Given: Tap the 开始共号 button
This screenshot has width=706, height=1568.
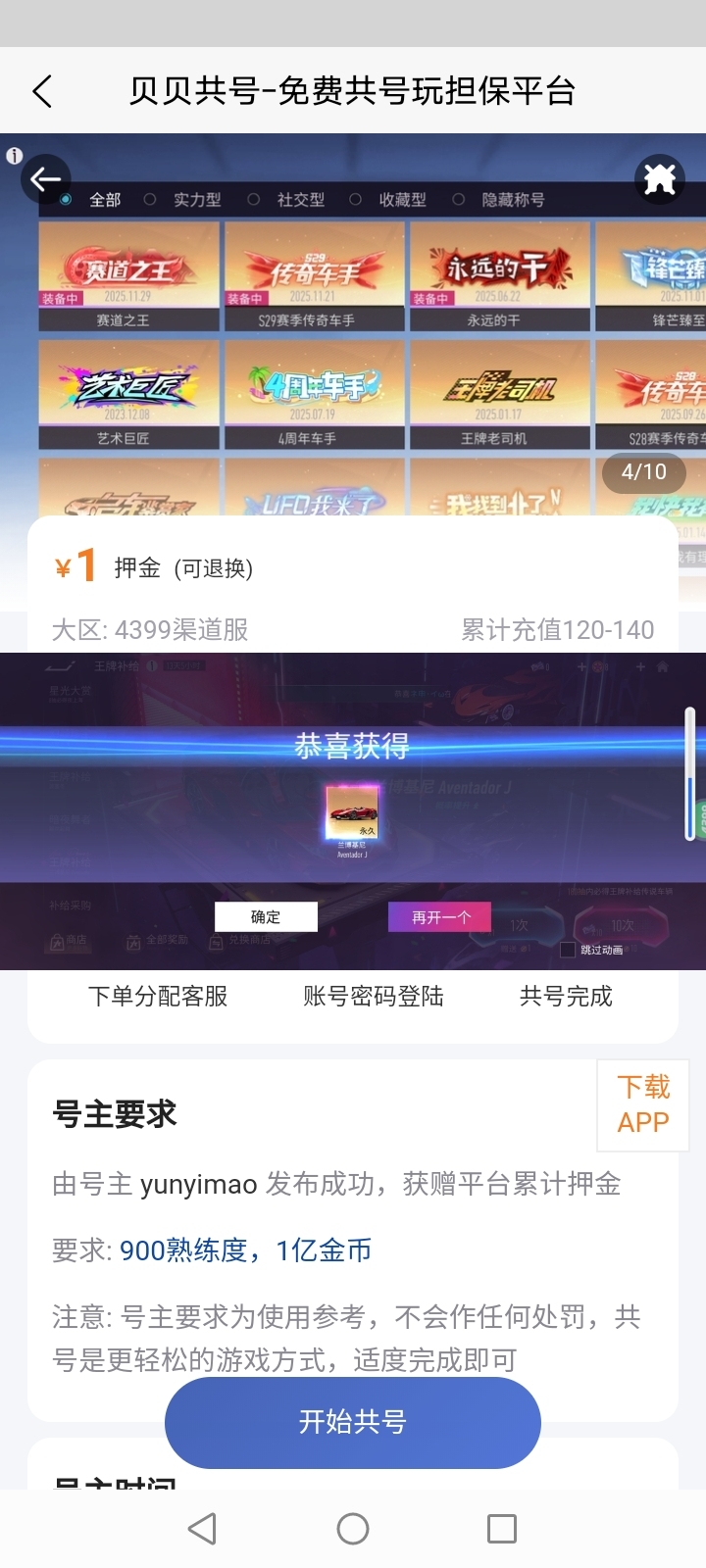Looking at the screenshot, I should 353,1422.
